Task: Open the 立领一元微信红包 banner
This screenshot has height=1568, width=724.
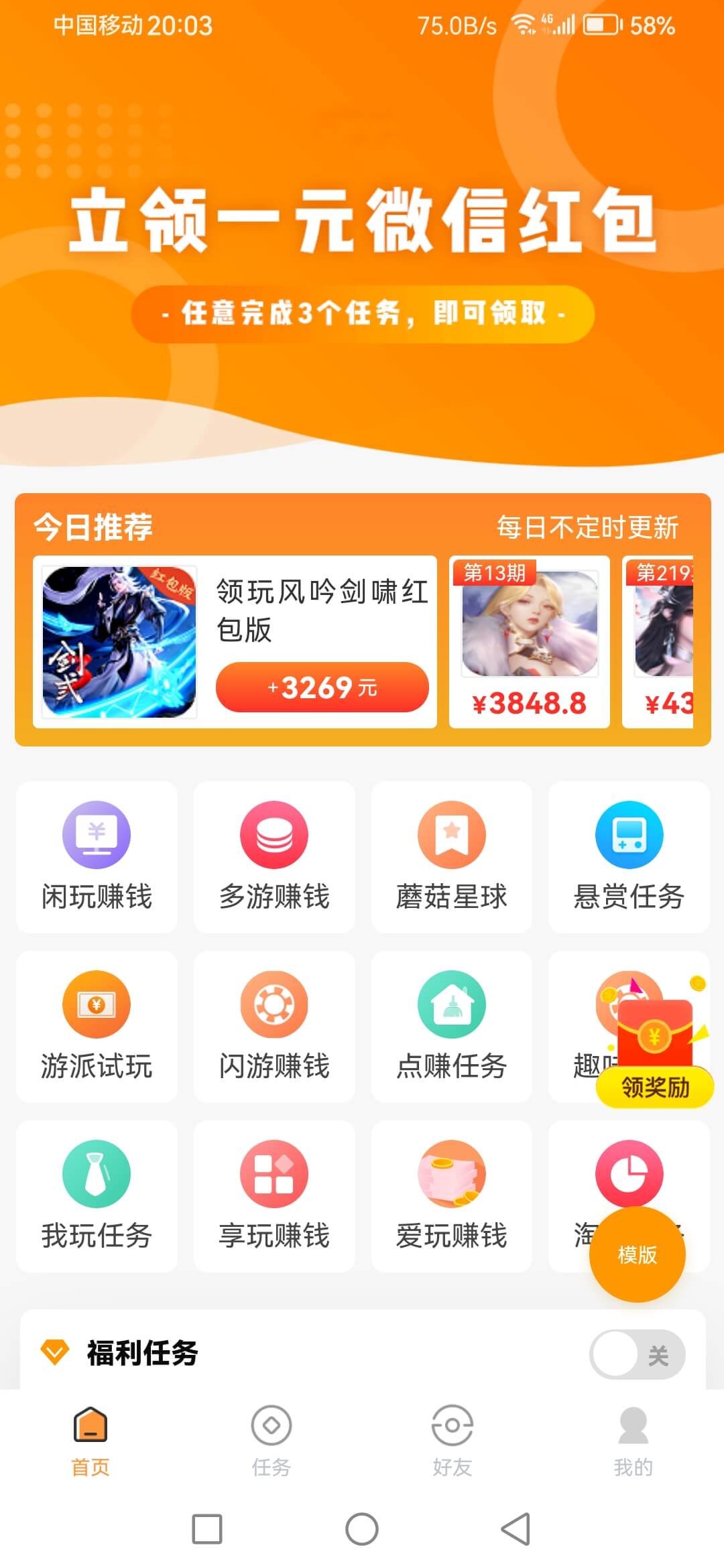Action: coord(362,261)
